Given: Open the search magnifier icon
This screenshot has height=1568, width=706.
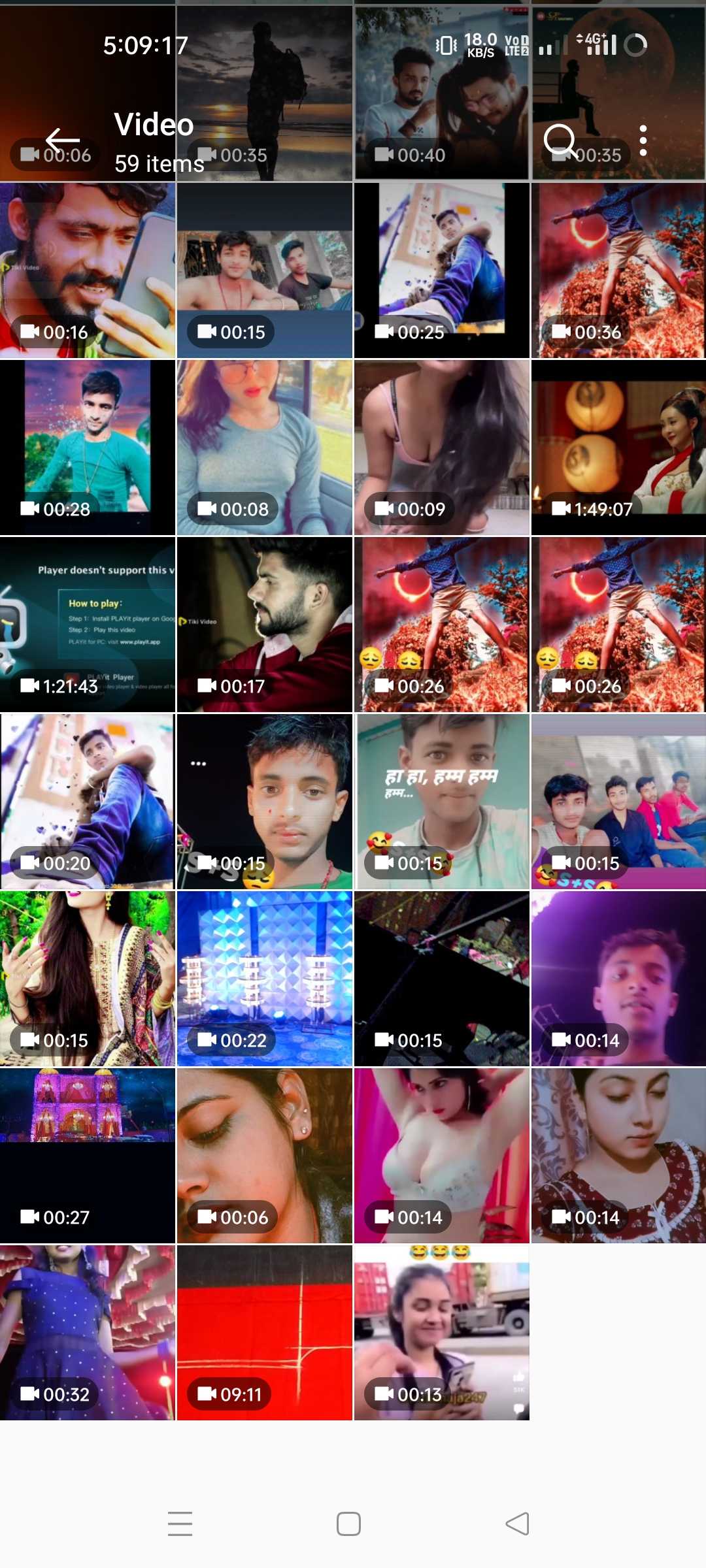Looking at the screenshot, I should click(560, 140).
